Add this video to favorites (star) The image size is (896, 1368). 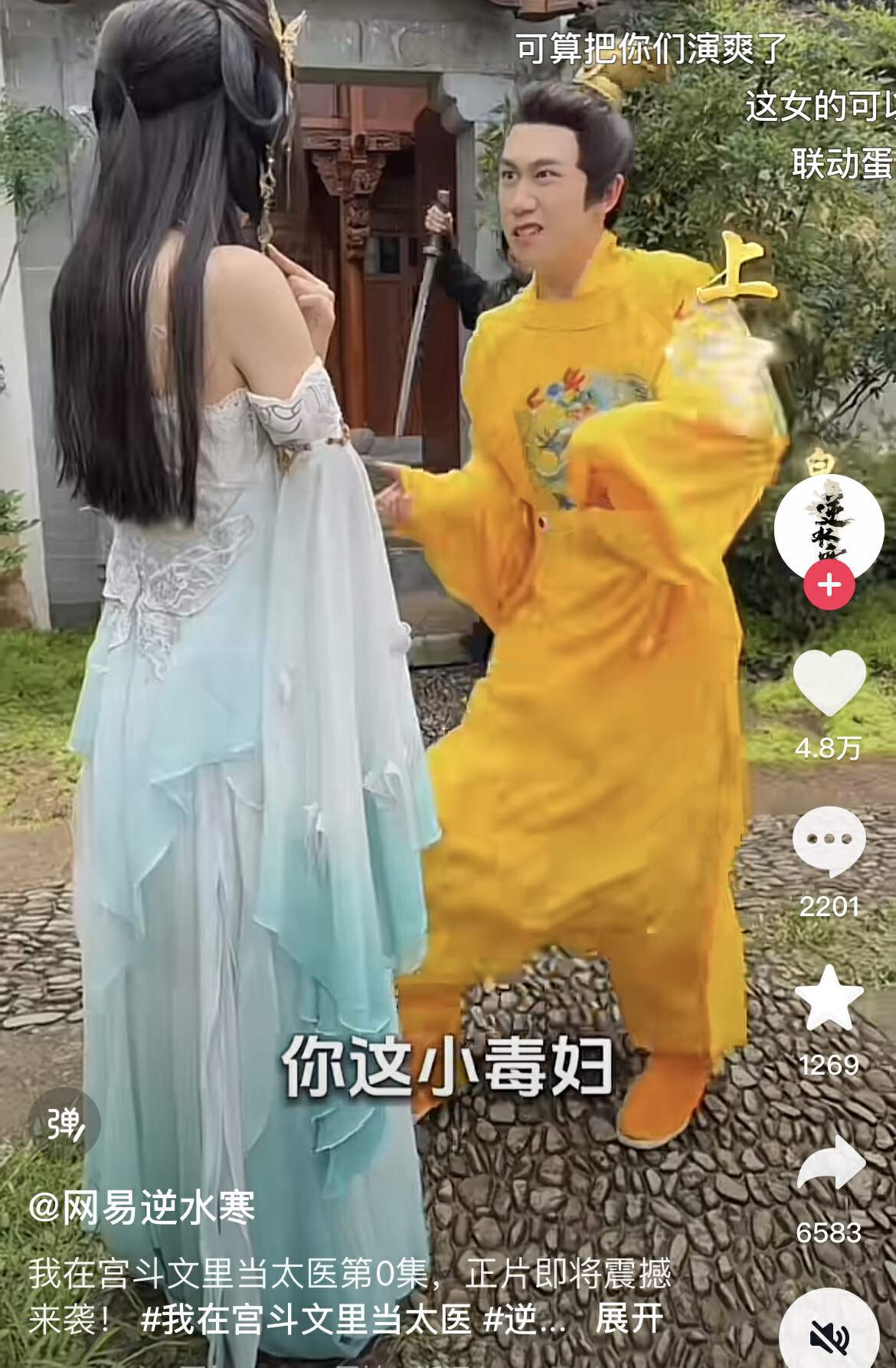click(829, 998)
